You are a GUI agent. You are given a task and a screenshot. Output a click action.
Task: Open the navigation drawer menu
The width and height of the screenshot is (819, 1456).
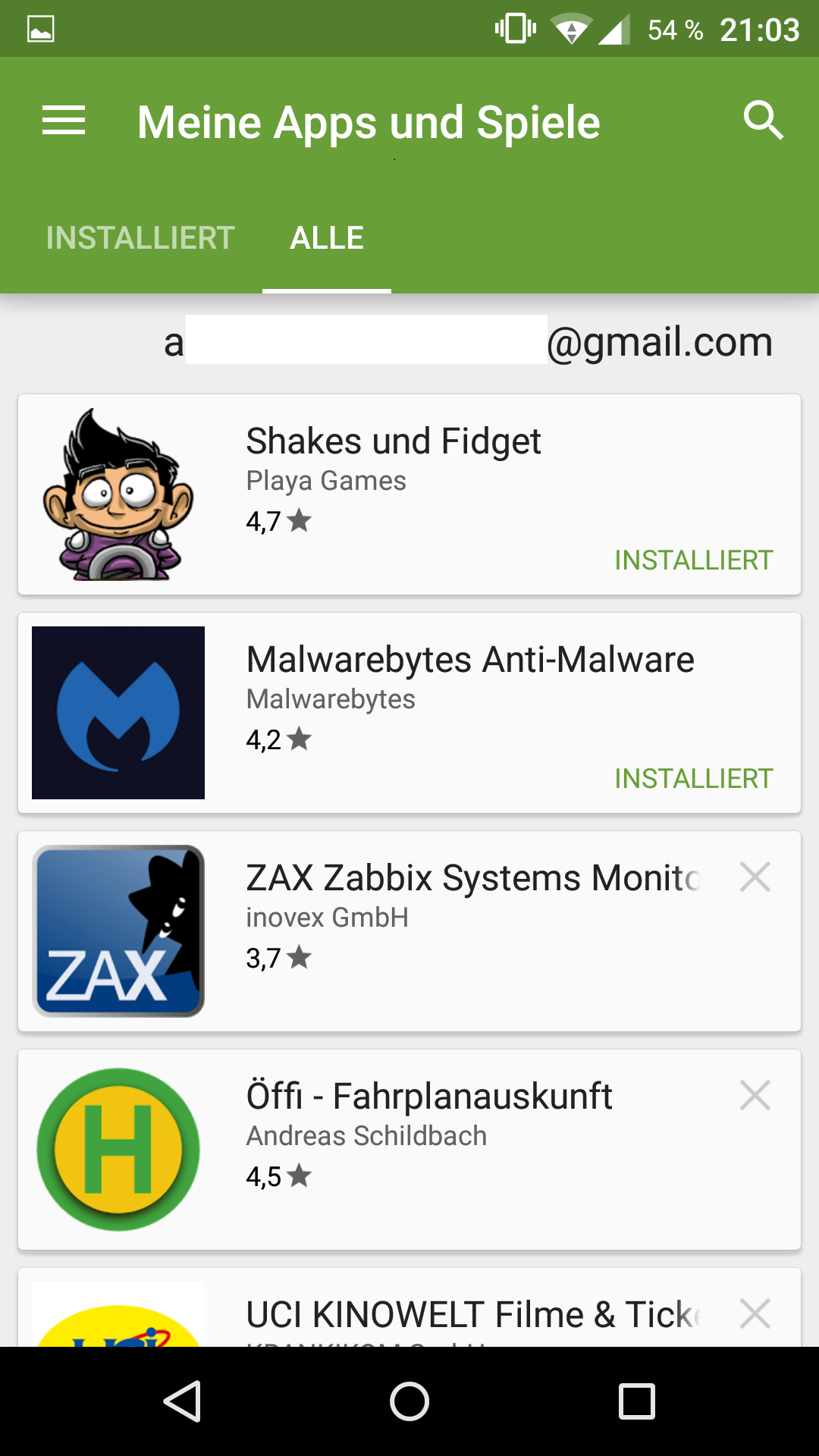[x=64, y=121]
